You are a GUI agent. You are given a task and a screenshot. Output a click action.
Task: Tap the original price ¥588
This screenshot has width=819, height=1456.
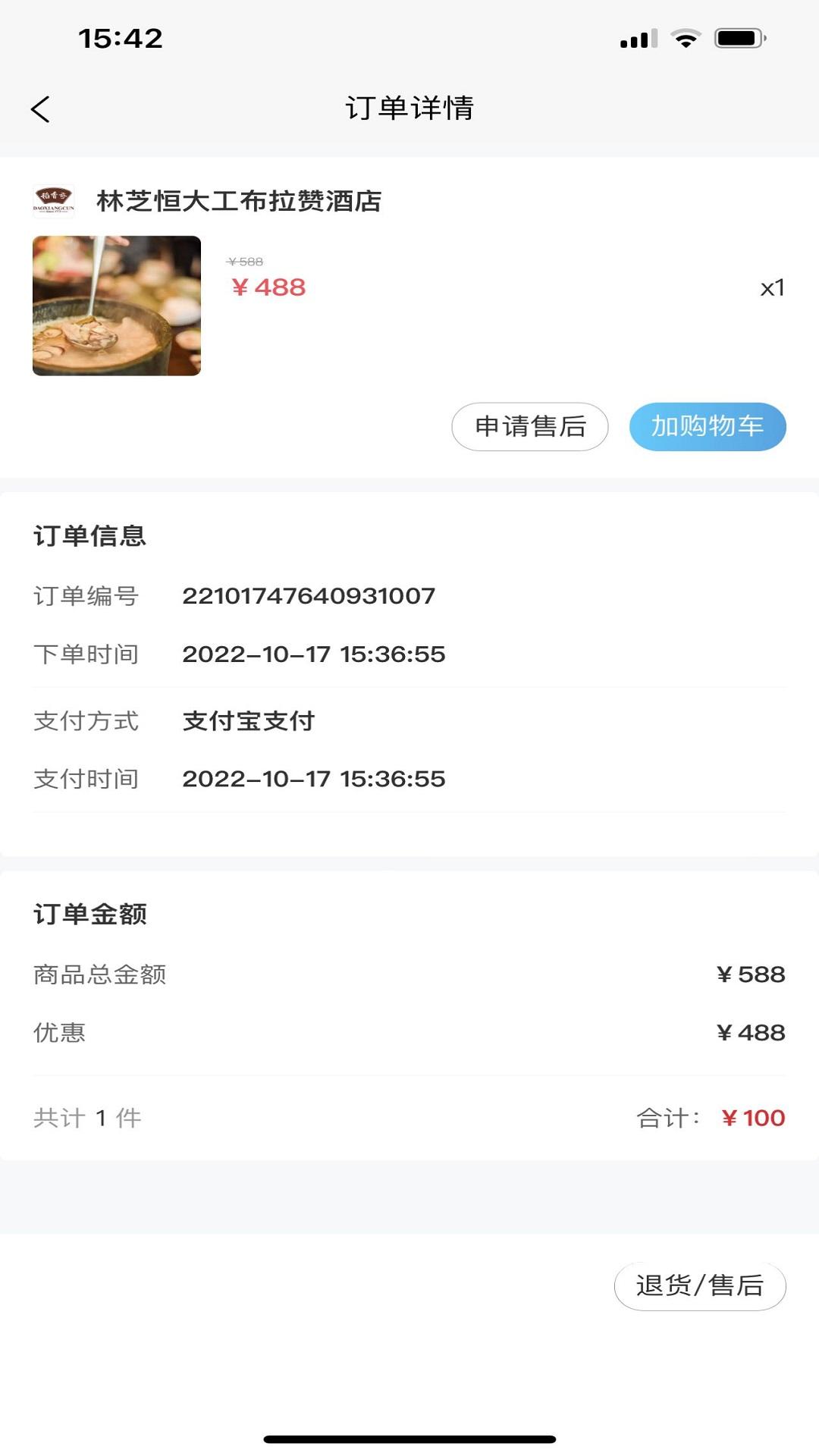tap(244, 261)
